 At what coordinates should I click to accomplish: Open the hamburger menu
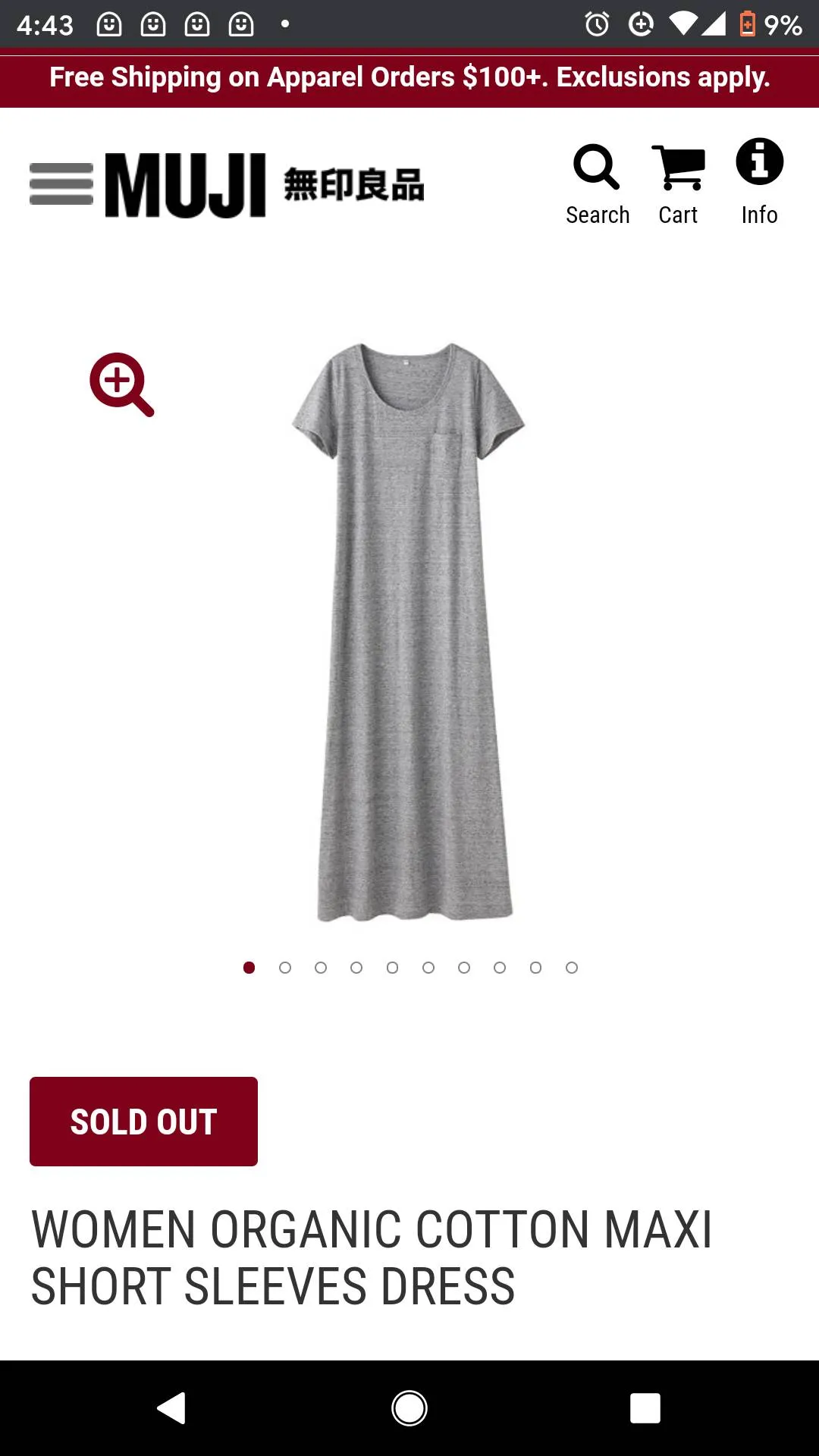pos(61,184)
